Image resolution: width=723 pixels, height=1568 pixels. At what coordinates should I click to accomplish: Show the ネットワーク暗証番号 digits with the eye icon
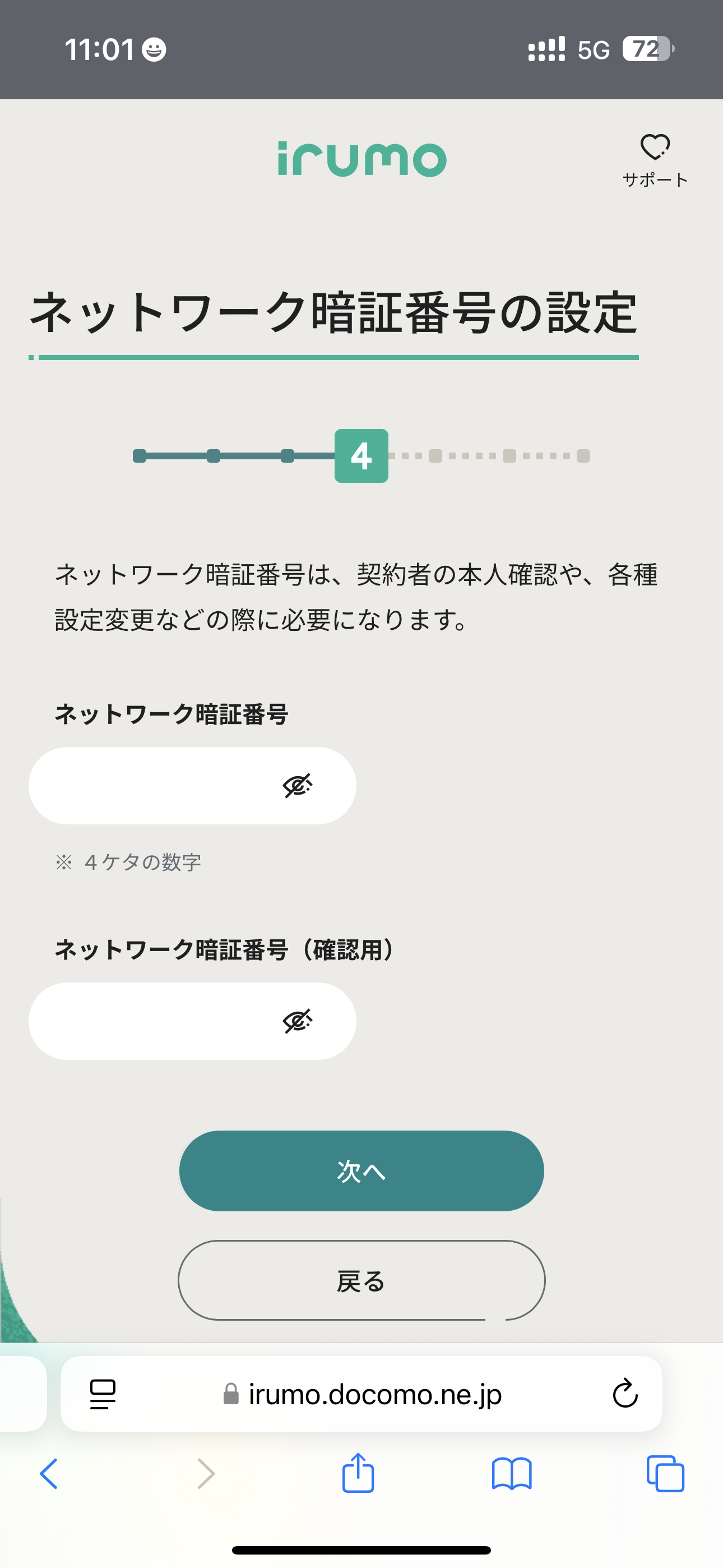pyautogui.click(x=298, y=786)
